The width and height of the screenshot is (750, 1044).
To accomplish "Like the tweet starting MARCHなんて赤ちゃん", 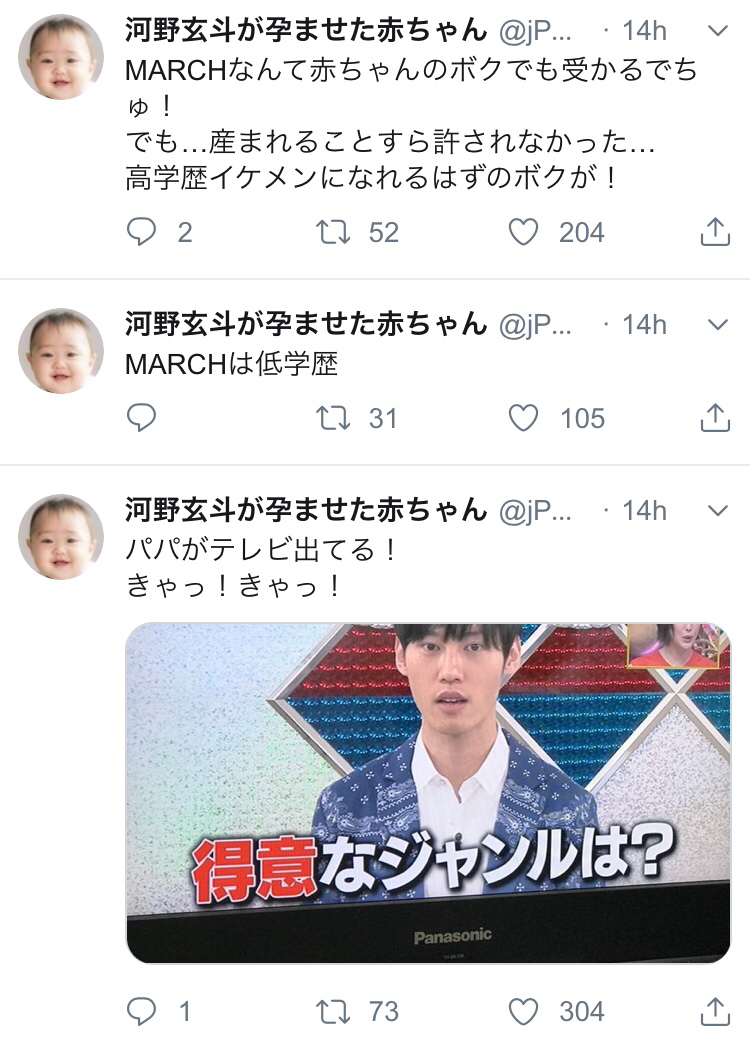I will pyautogui.click(x=524, y=232).
